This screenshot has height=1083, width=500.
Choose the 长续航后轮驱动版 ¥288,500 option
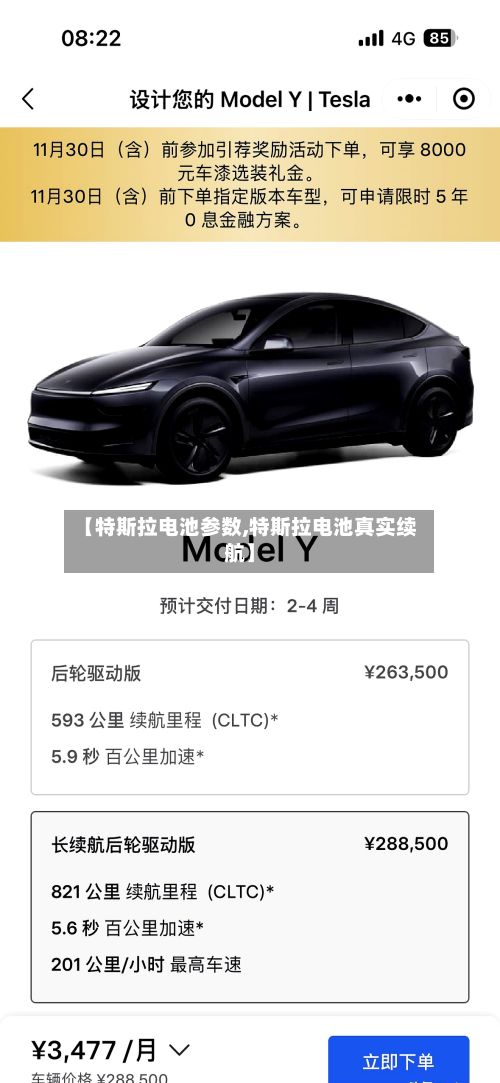[x=250, y=907]
